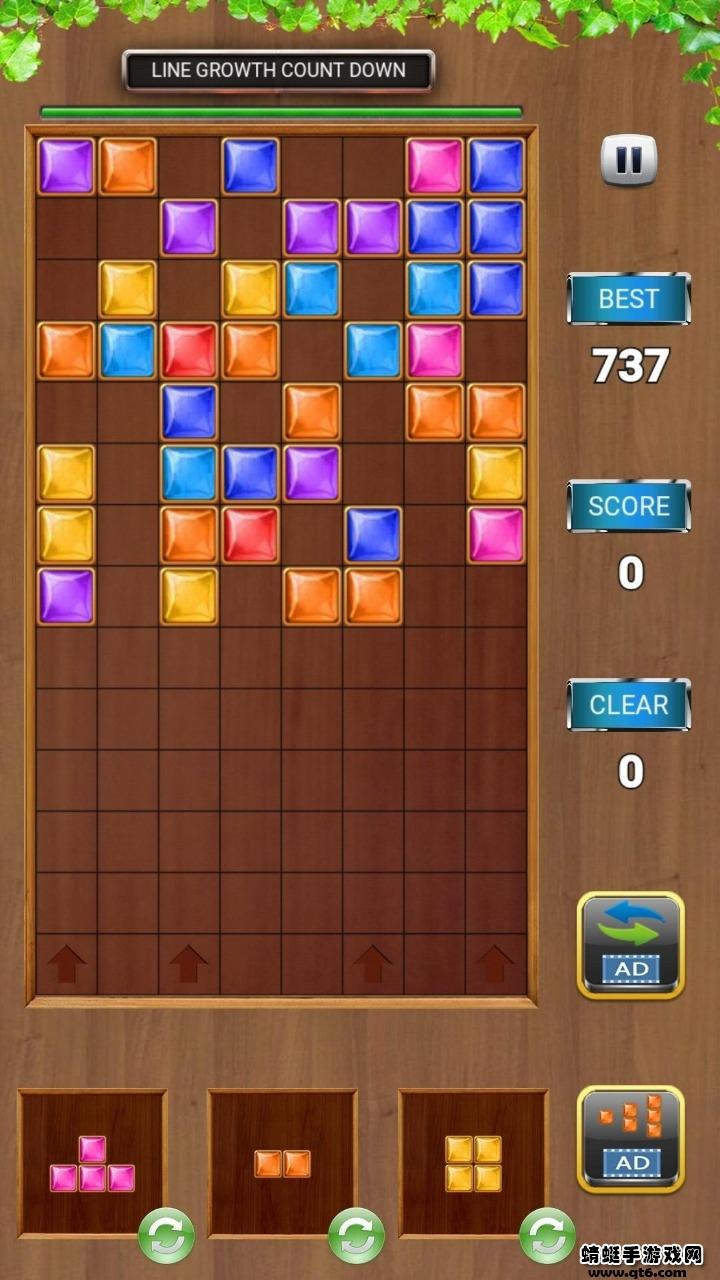
Task: Rotate the pink T-shaped block
Action: point(166,1235)
